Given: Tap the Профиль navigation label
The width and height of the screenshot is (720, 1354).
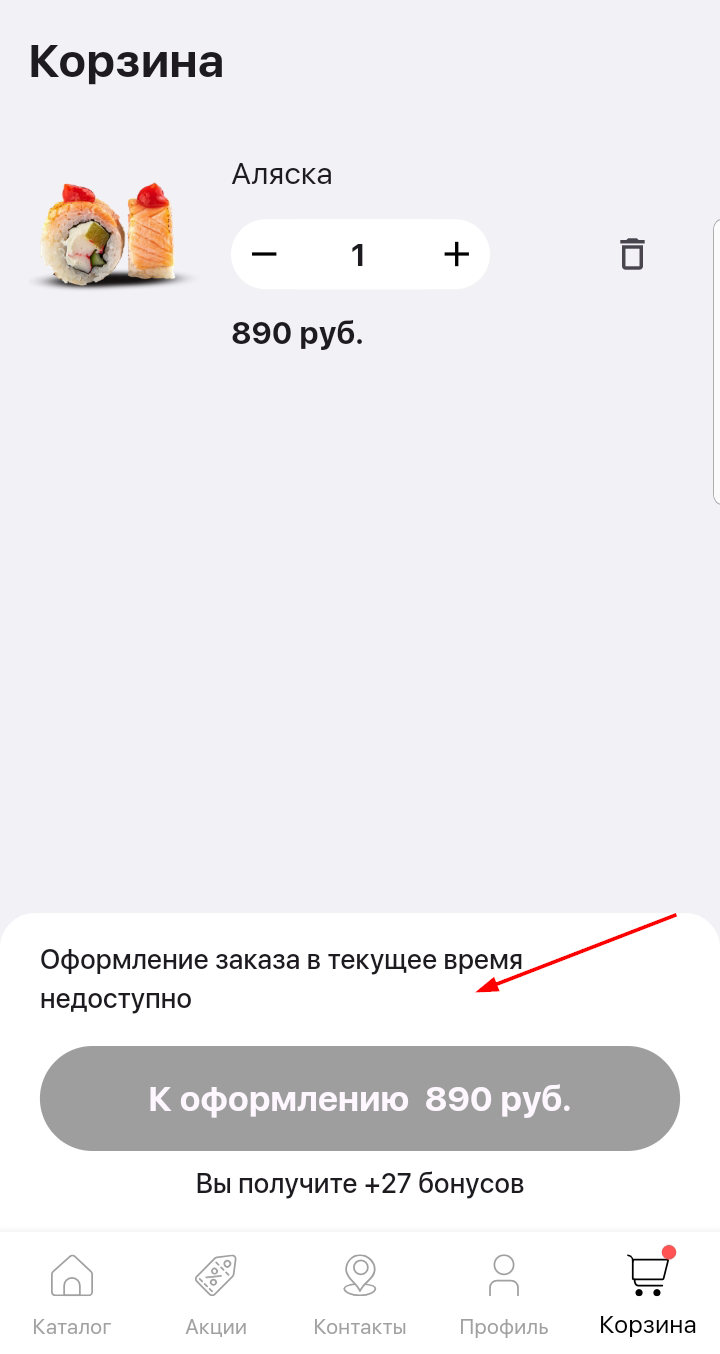Looking at the screenshot, I should [x=503, y=1327].
